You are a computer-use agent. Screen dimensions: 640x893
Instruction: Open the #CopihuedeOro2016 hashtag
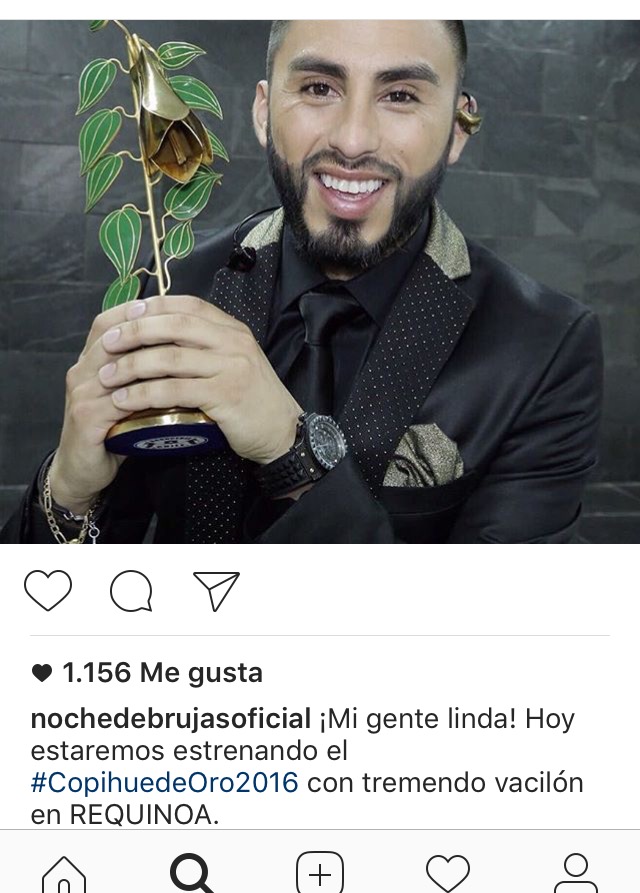click(x=165, y=782)
